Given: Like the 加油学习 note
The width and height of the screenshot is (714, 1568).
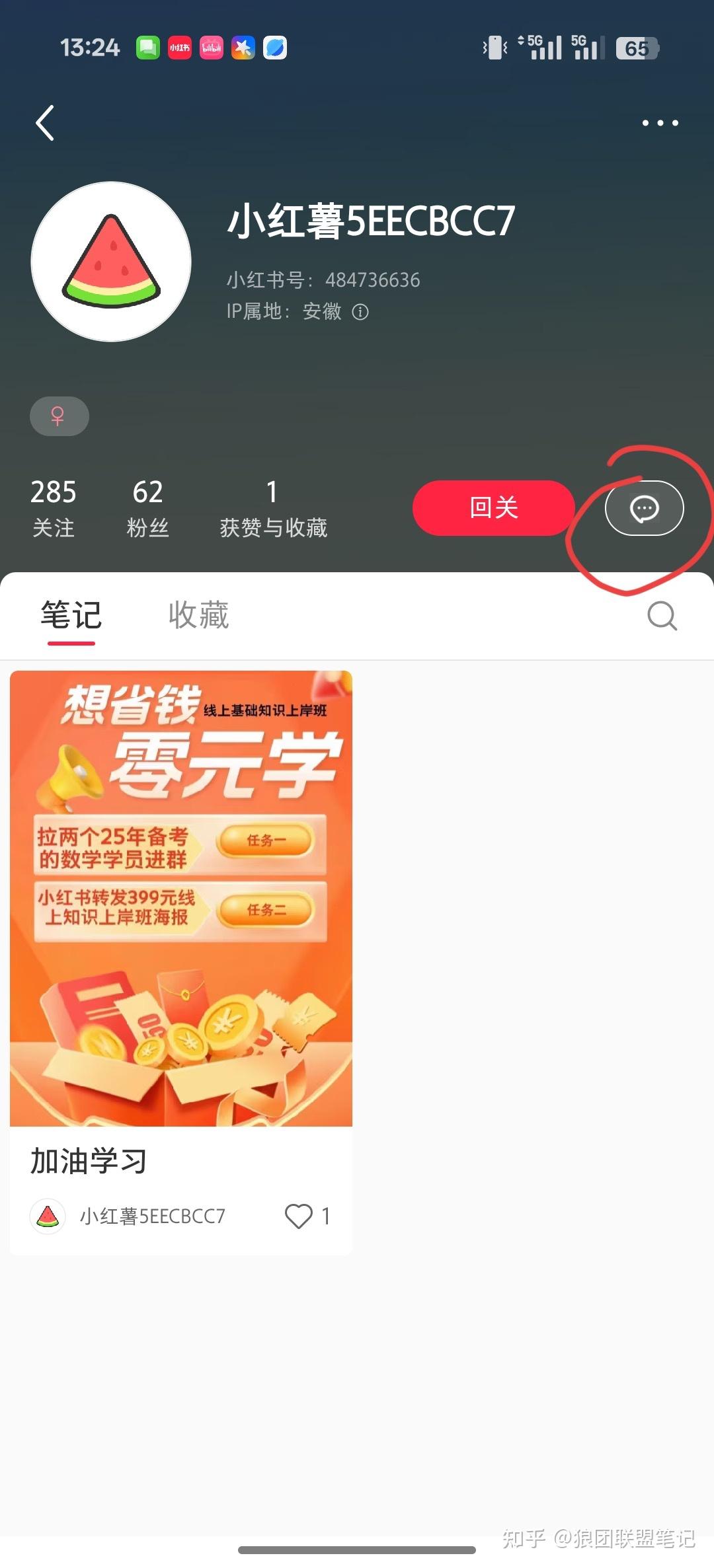Looking at the screenshot, I should point(299,1216).
